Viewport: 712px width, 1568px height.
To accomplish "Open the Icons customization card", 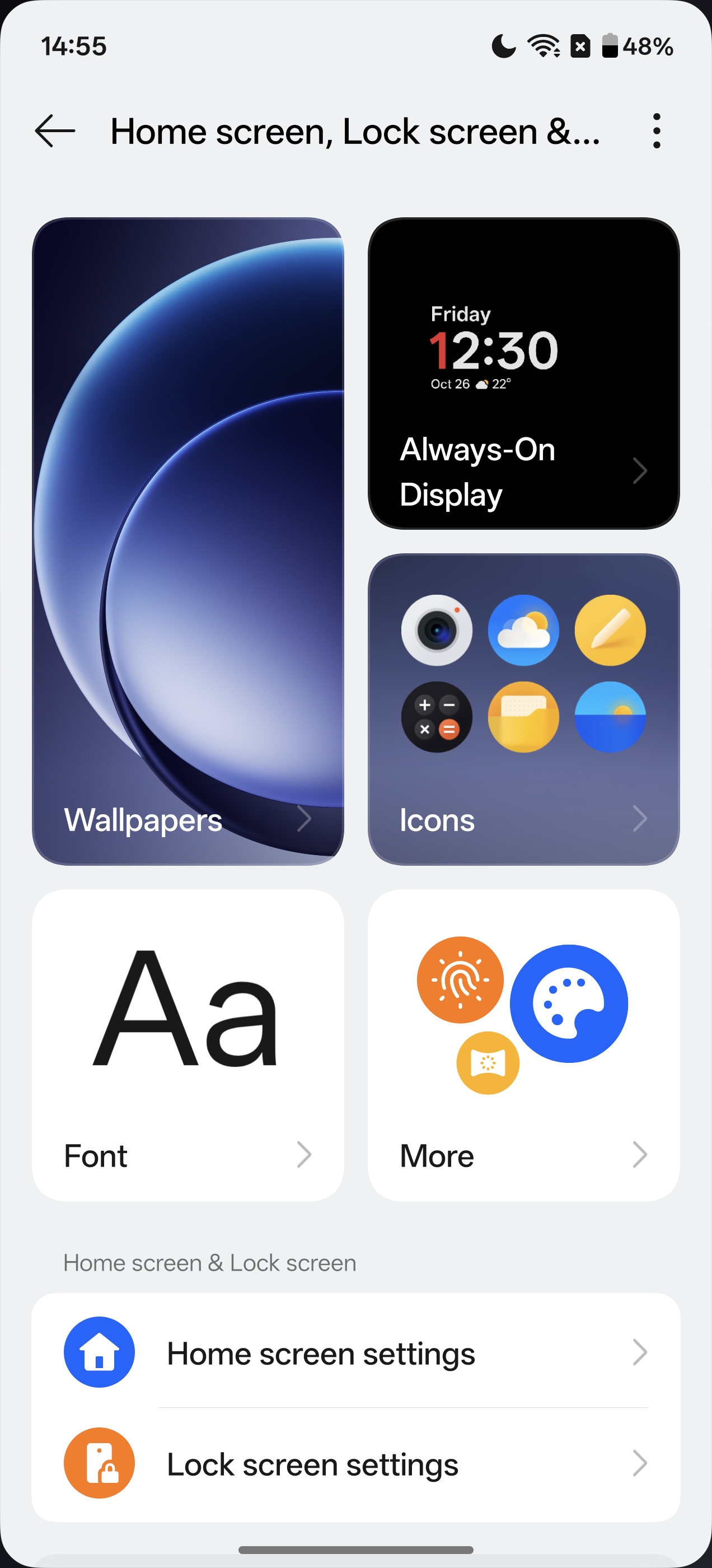I will tap(523, 708).
